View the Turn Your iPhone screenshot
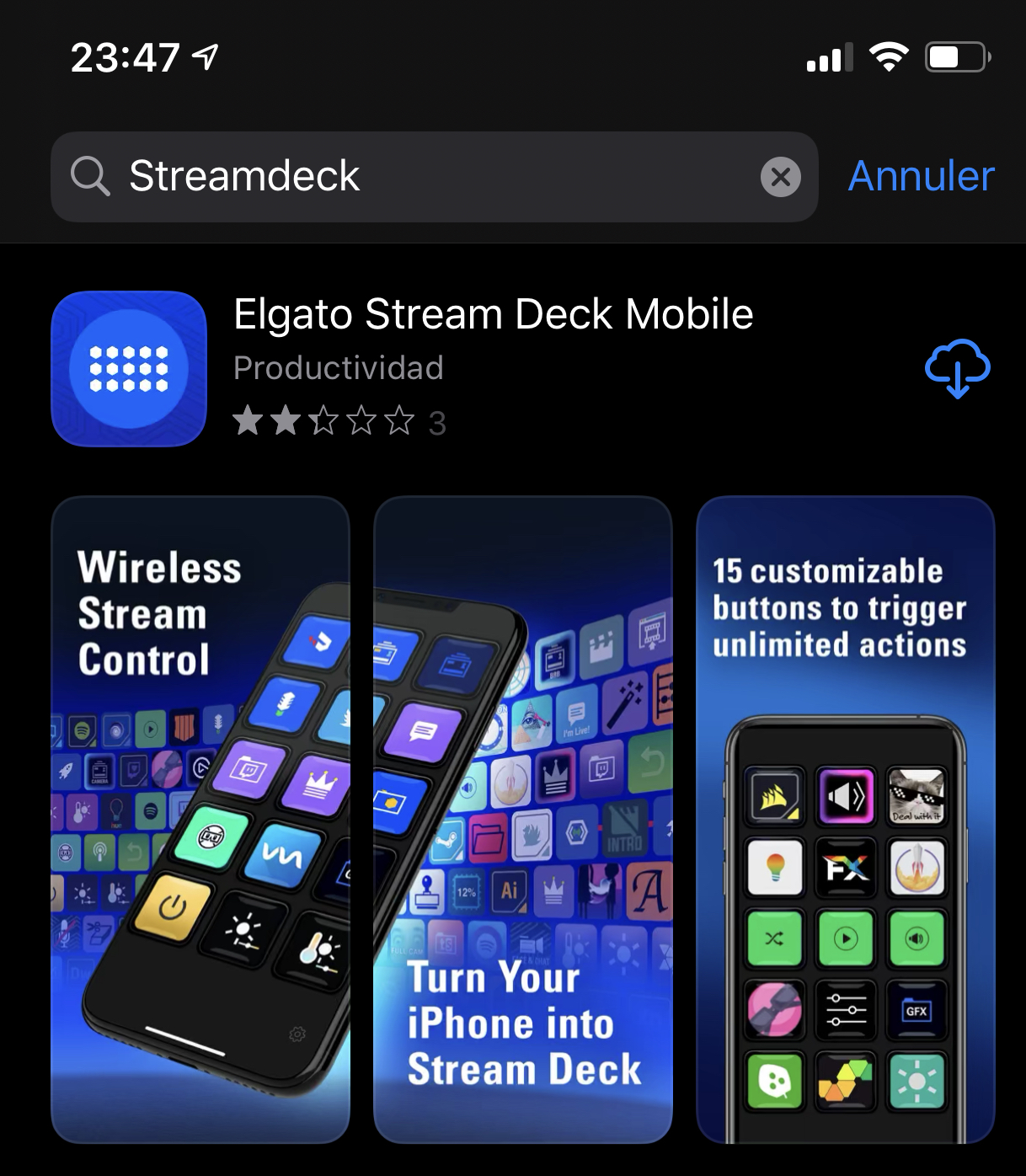The image size is (1026, 1176). coord(522,819)
